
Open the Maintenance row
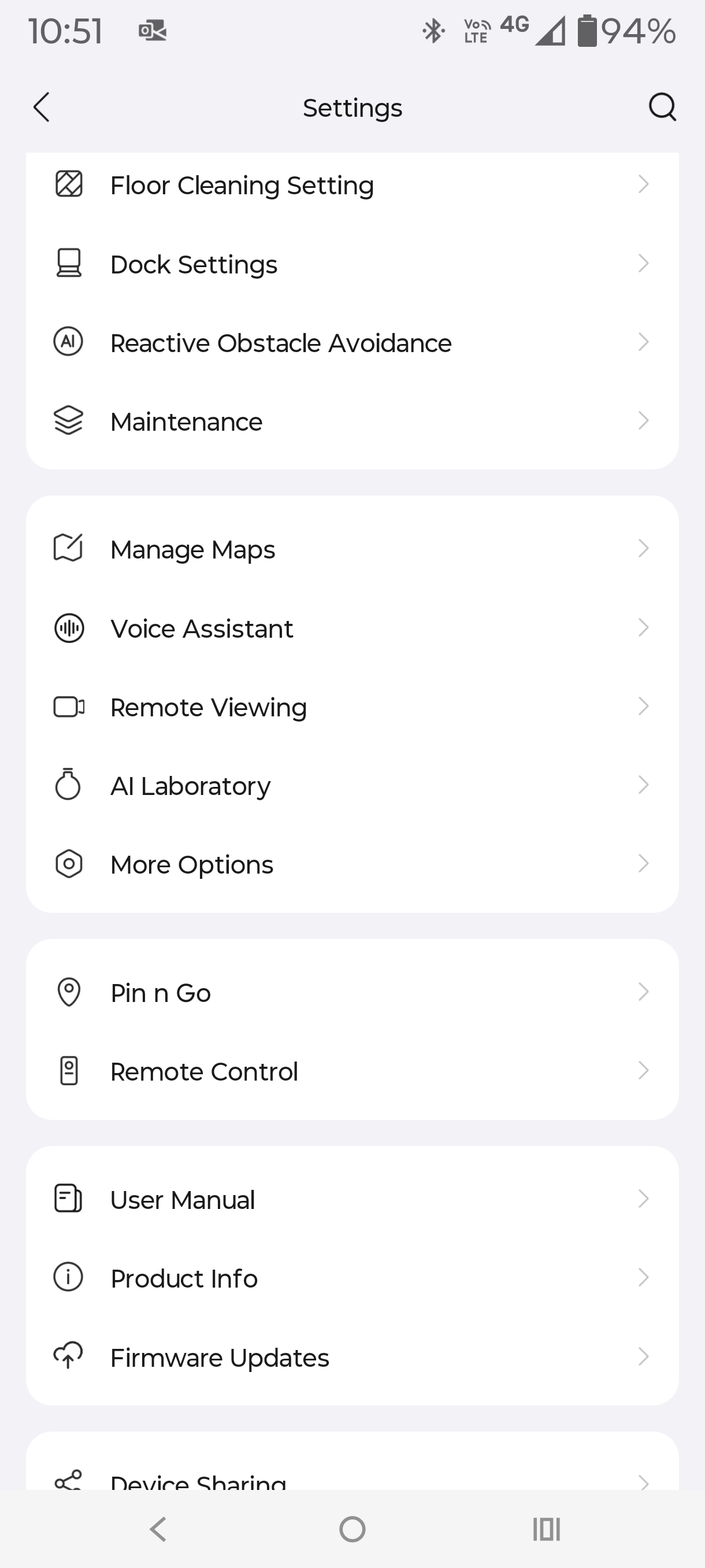[351, 421]
